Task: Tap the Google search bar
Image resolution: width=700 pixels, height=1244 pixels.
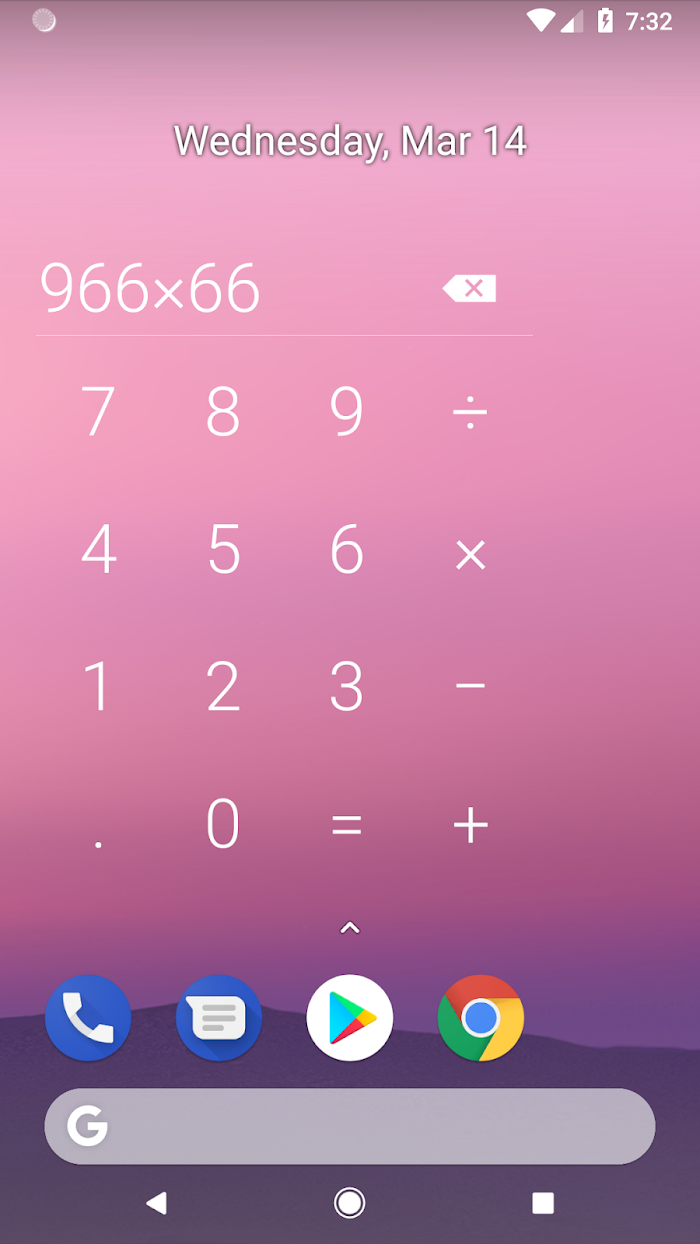Action: (x=350, y=1126)
